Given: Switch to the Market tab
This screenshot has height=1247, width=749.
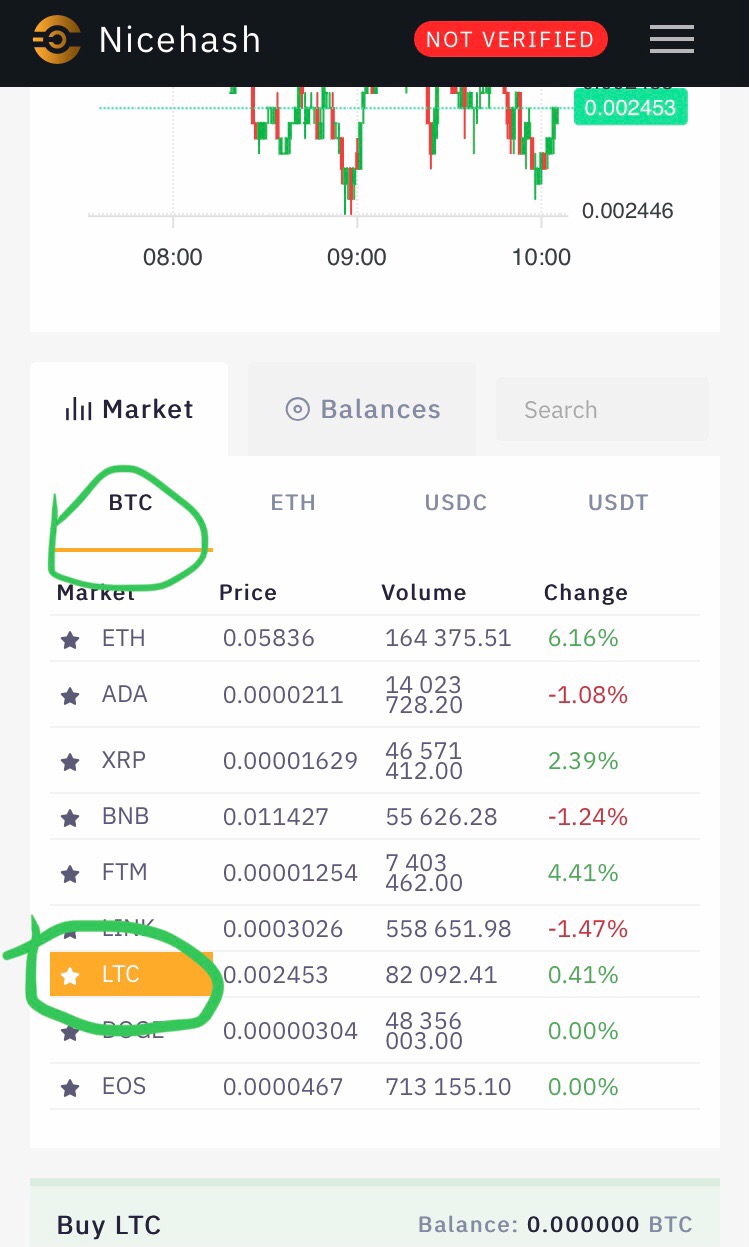Looking at the screenshot, I should click(129, 409).
